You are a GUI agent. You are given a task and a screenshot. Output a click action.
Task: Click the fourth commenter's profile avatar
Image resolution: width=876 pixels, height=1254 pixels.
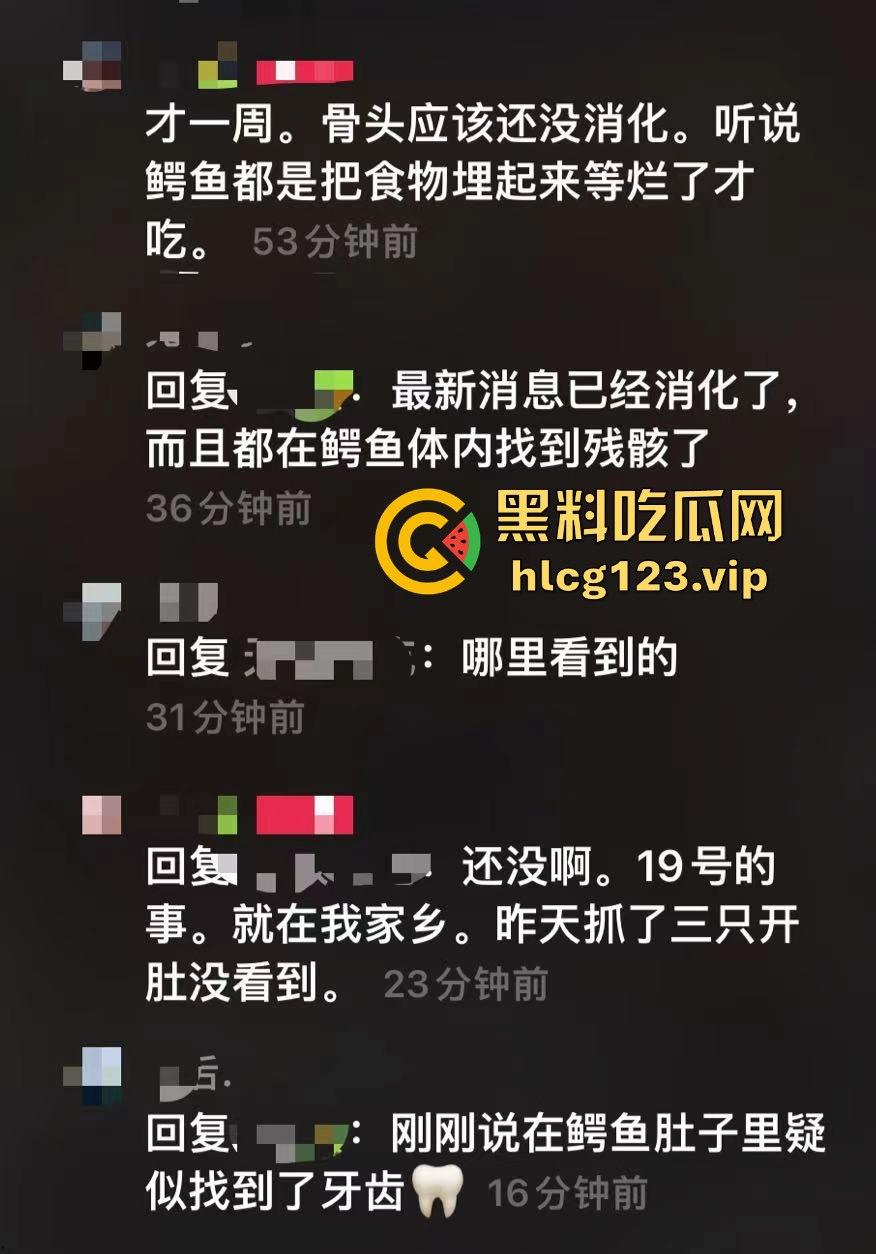pos(103,816)
